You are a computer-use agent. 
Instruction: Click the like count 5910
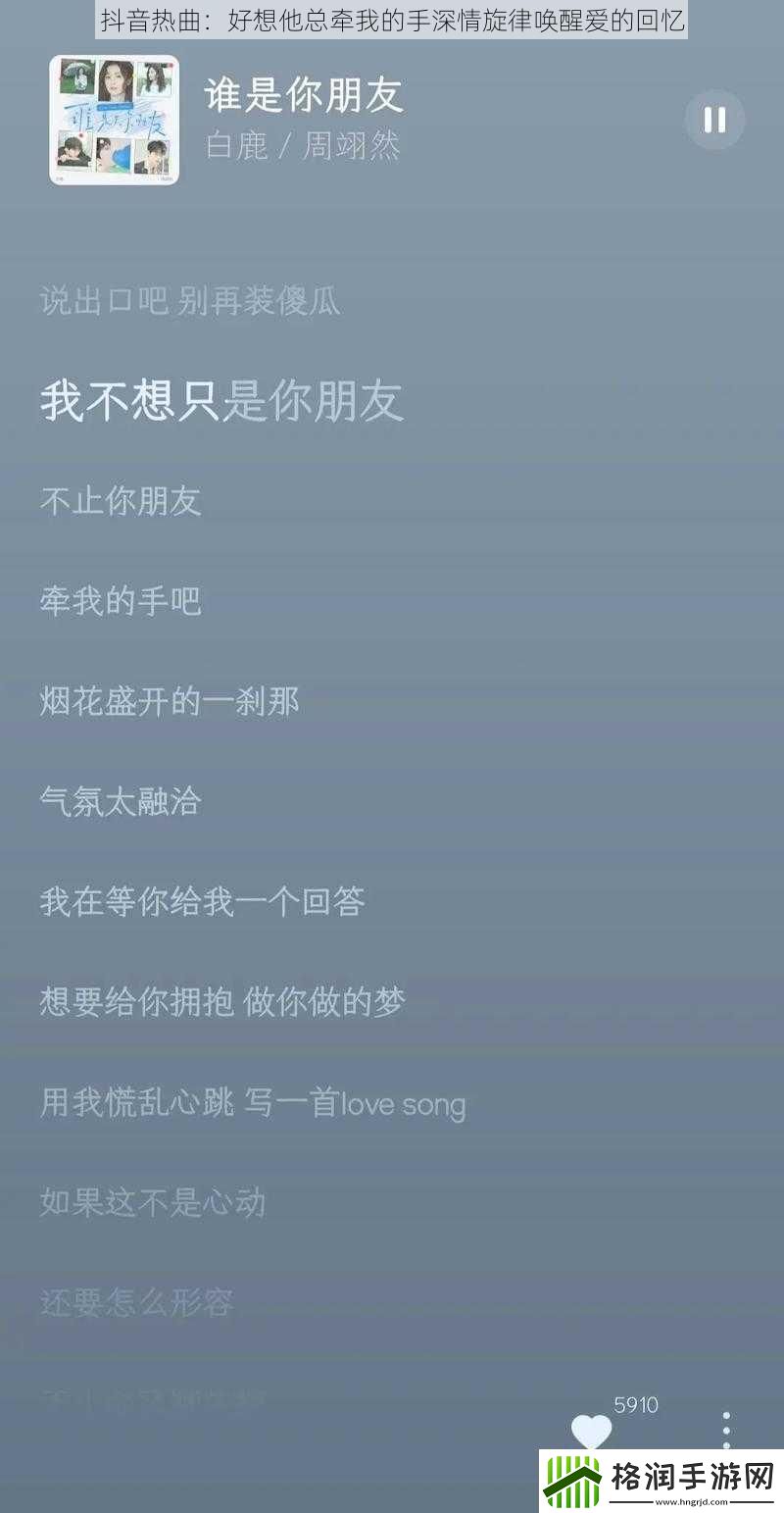[637, 1405]
